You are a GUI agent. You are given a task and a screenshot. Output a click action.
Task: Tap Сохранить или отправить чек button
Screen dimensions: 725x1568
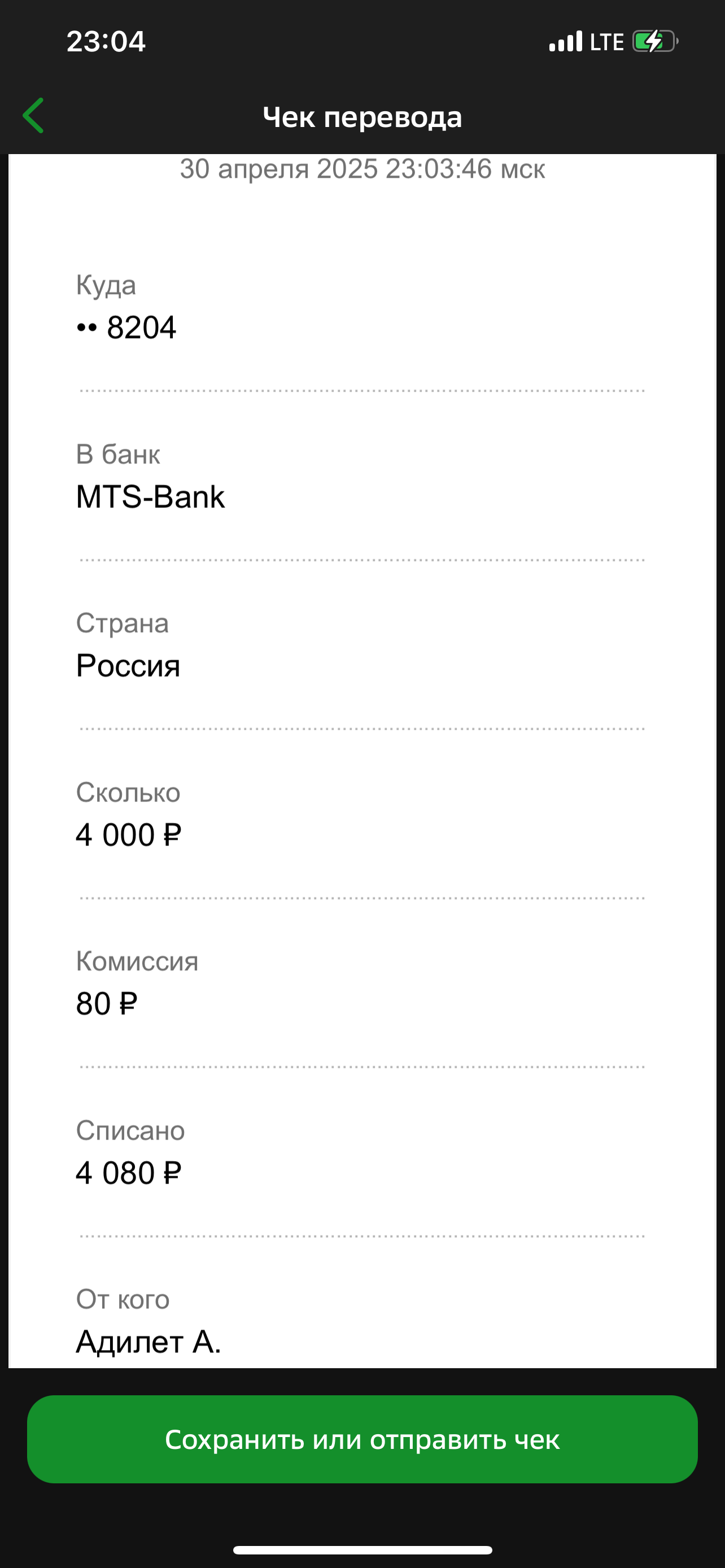coord(362,1439)
